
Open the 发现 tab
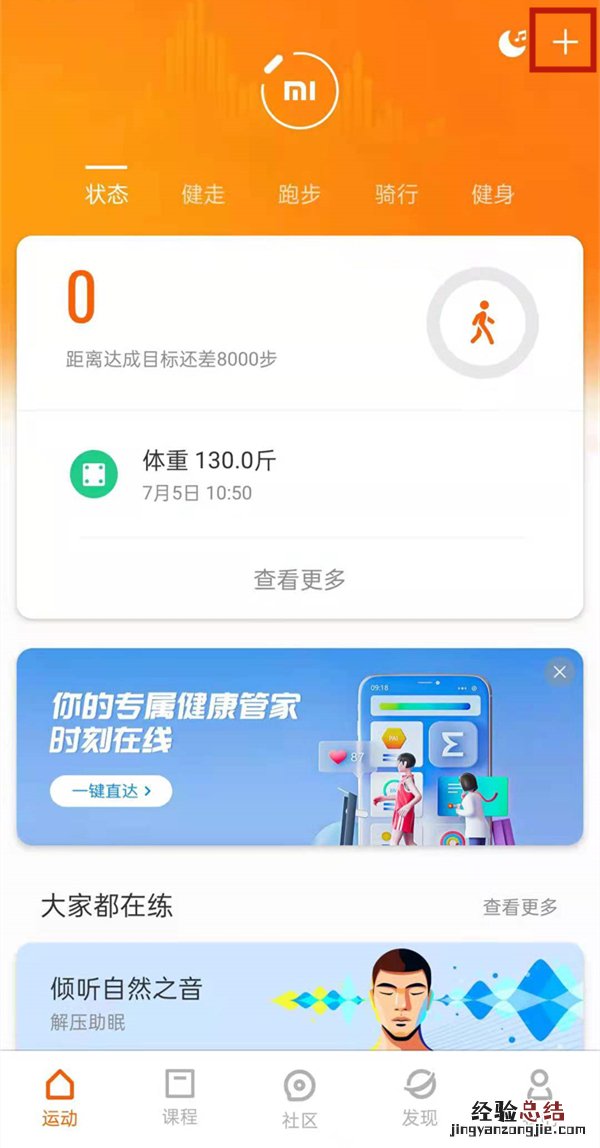click(x=420, y=1097)
